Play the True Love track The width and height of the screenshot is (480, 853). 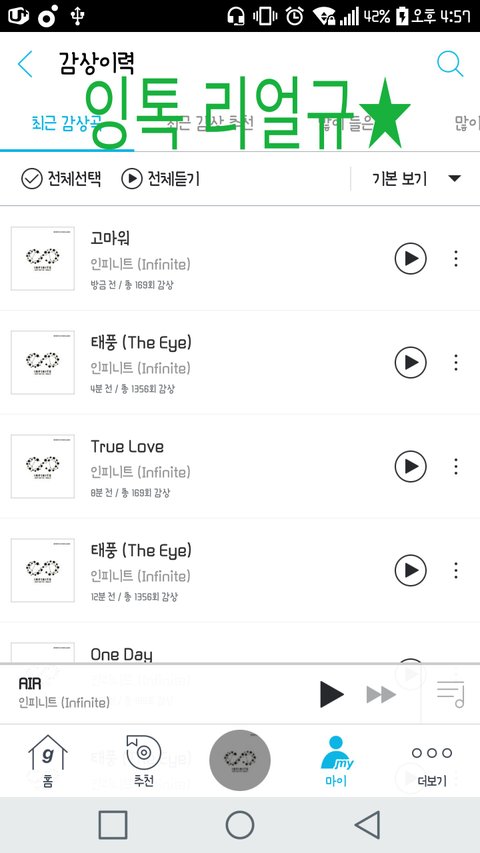410,466
